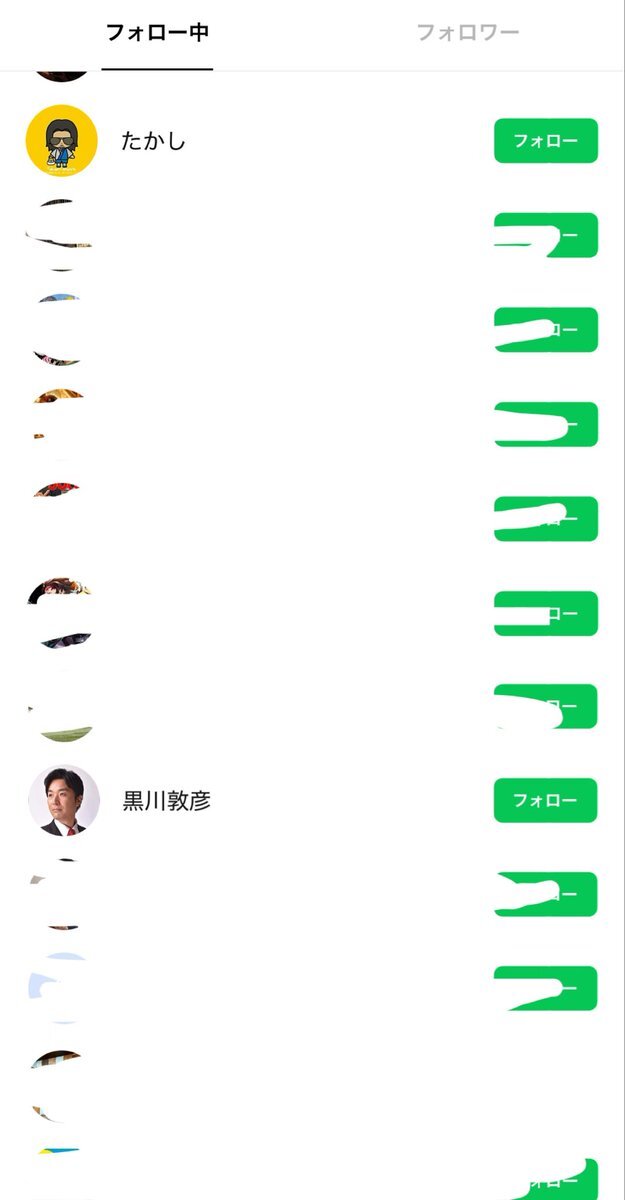The image size is (625, 1200).
Task: Follow 黒川敦彦 with the フォロー button
Action: tap(545, 800)
